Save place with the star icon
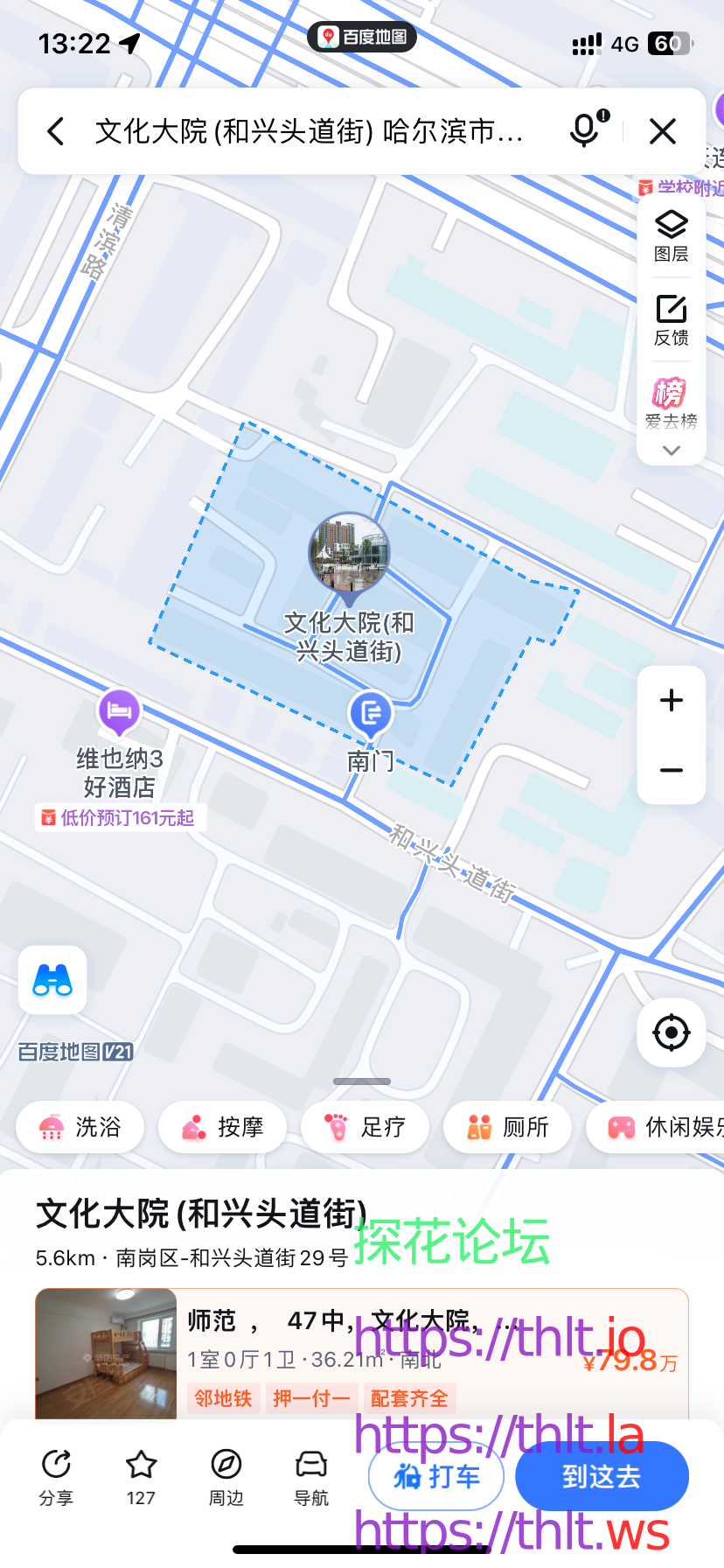 141,1477
